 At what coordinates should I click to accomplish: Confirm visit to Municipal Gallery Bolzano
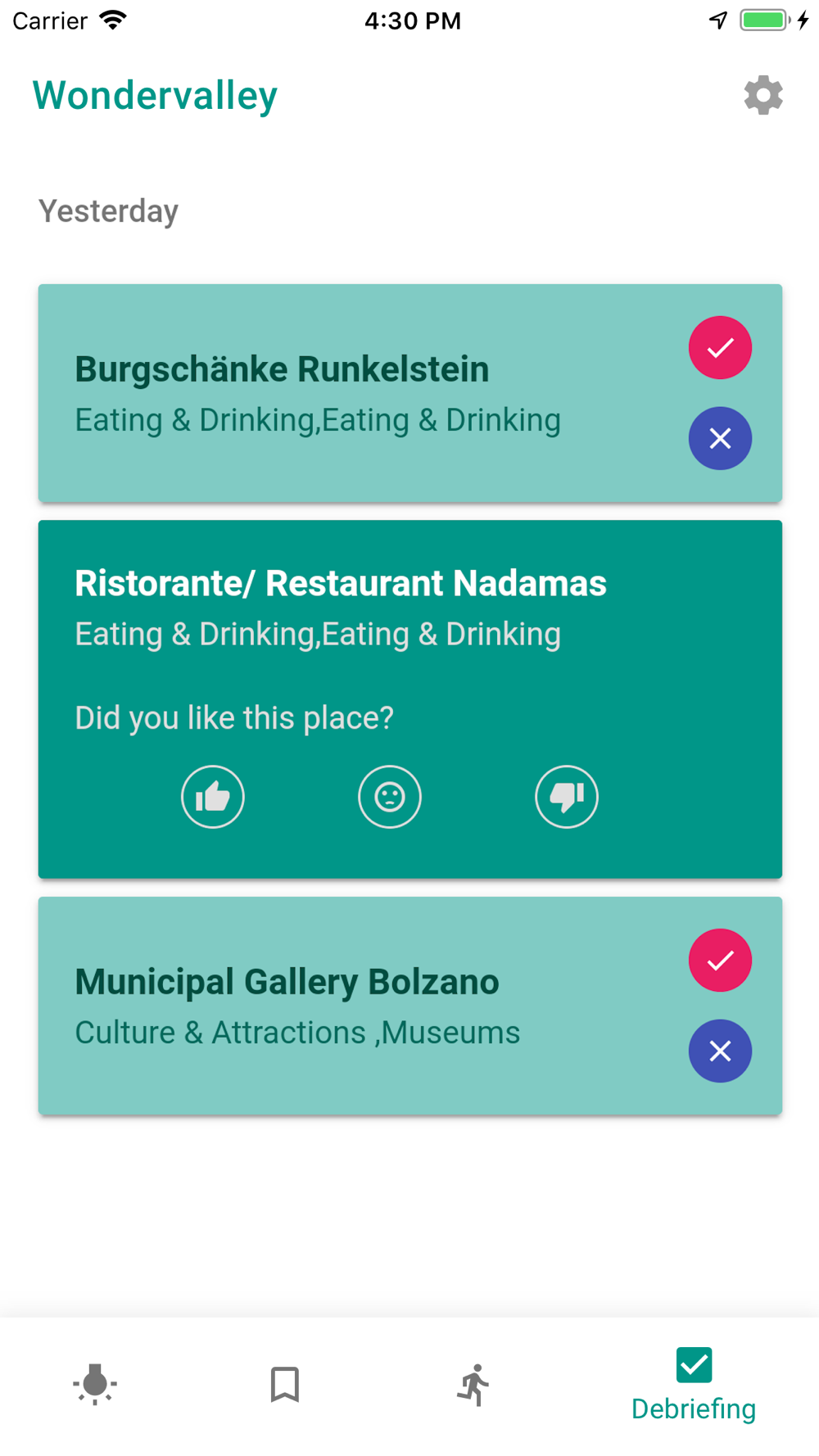click(x=720, y=961)
